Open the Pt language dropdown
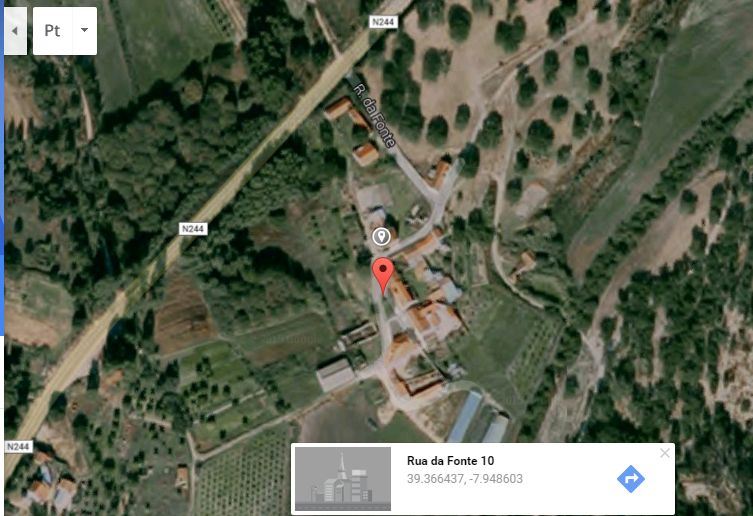Viewport: 753px width, 516px height. (66, 31)
